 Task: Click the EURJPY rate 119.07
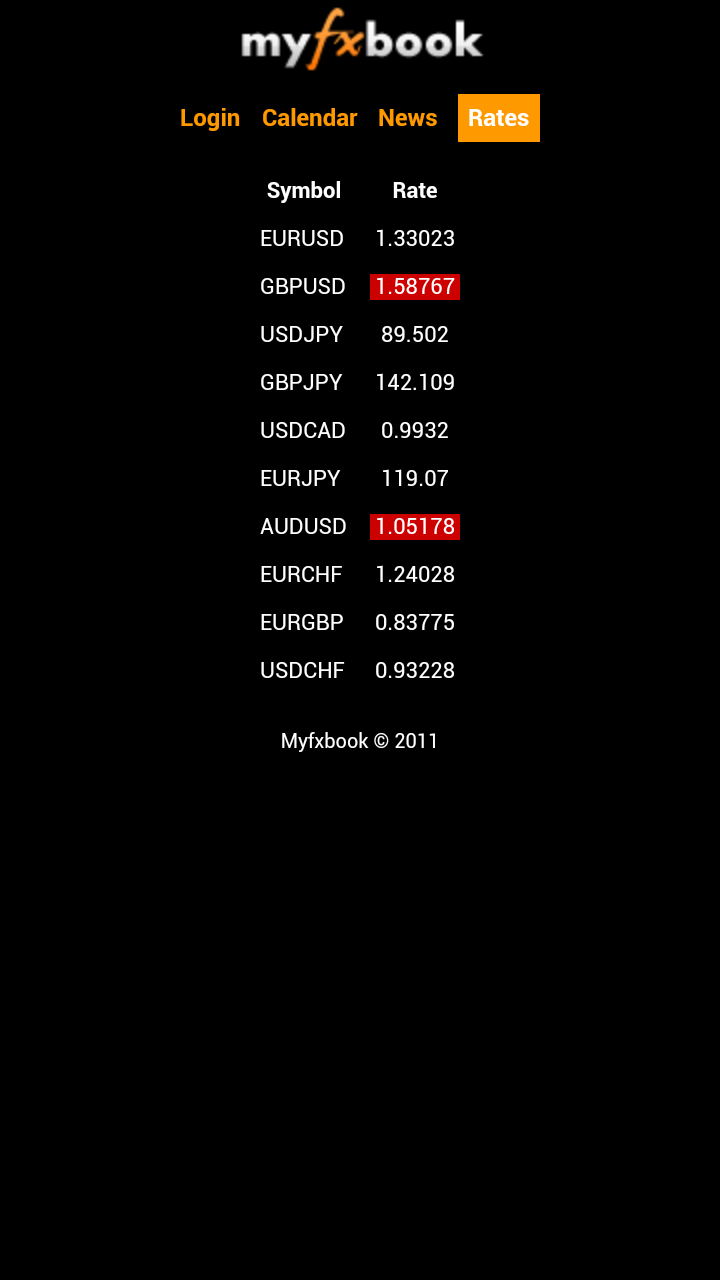[x=414, y=478]
